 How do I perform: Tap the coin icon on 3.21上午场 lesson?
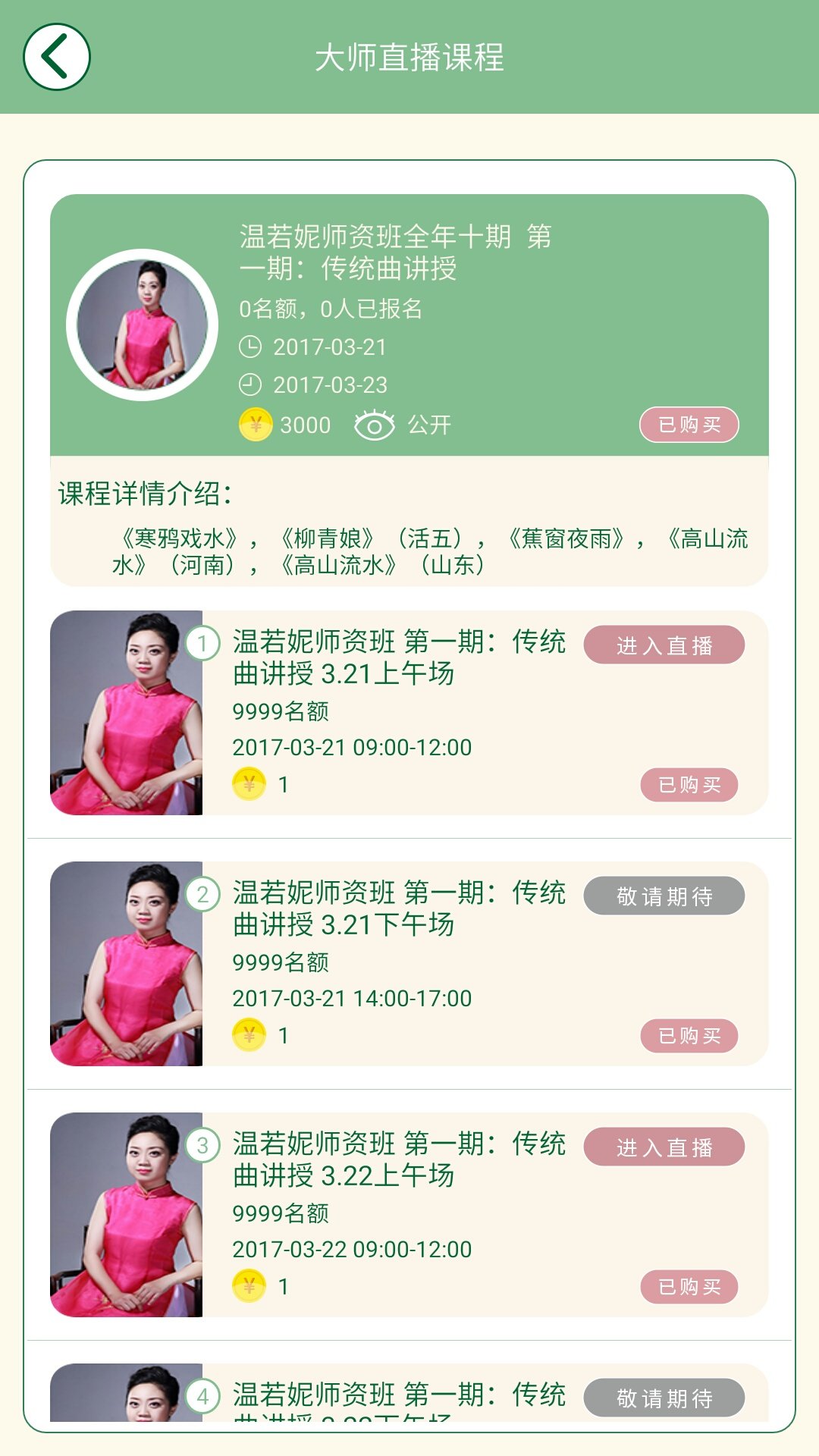(249, 782)
